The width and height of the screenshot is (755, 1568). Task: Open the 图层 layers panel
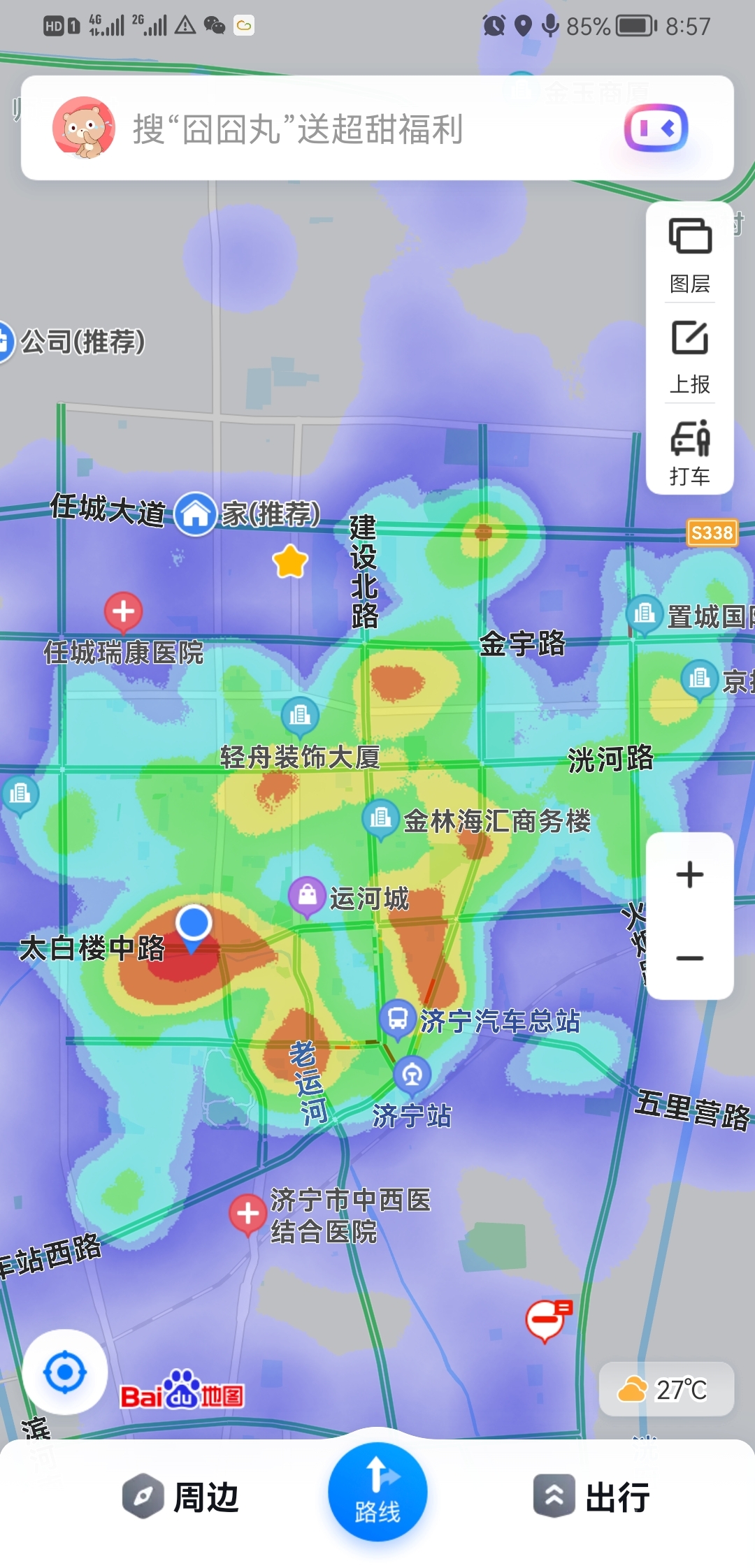tap(690, 254)
